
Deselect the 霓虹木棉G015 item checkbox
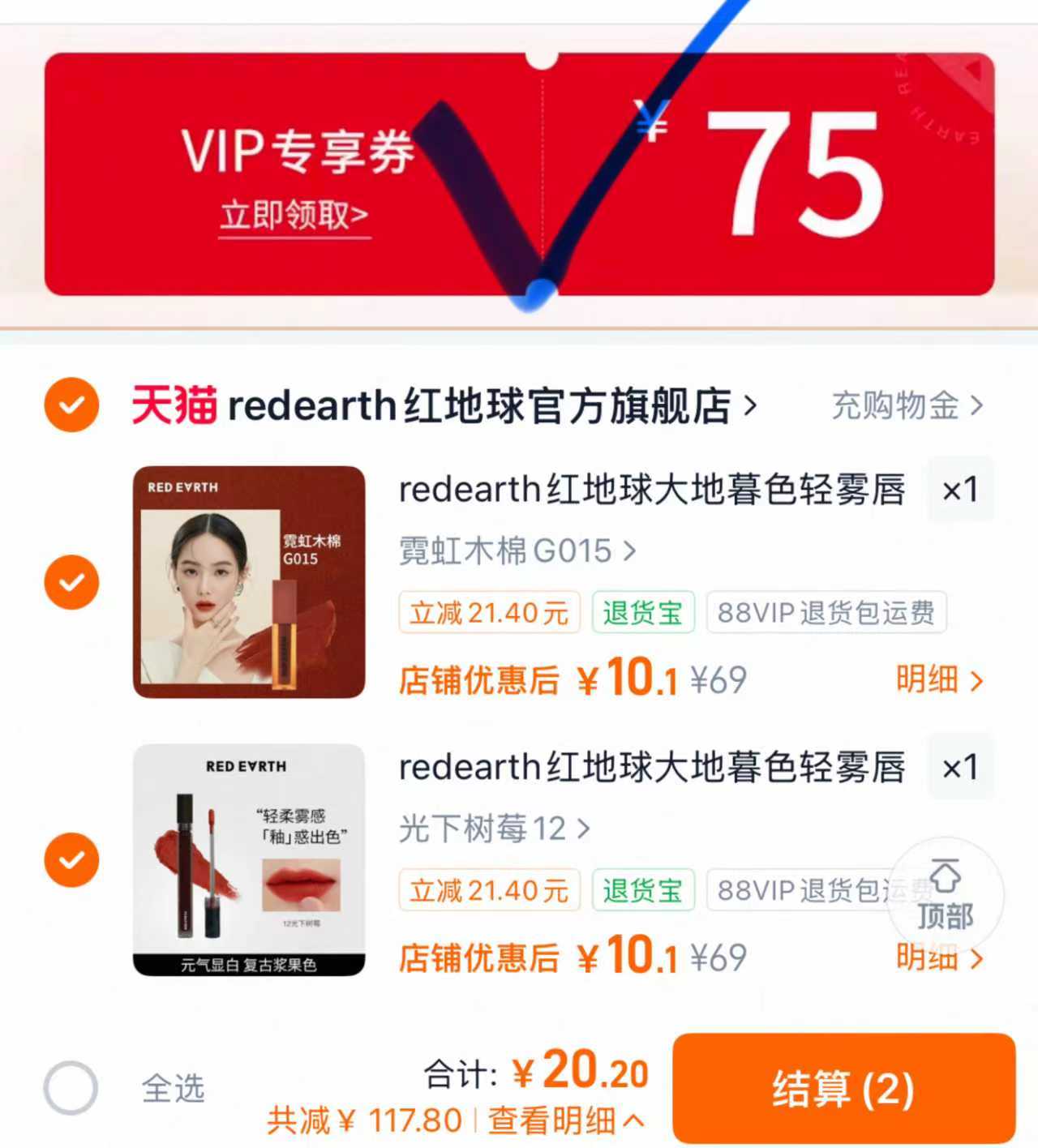pos(71,582)
